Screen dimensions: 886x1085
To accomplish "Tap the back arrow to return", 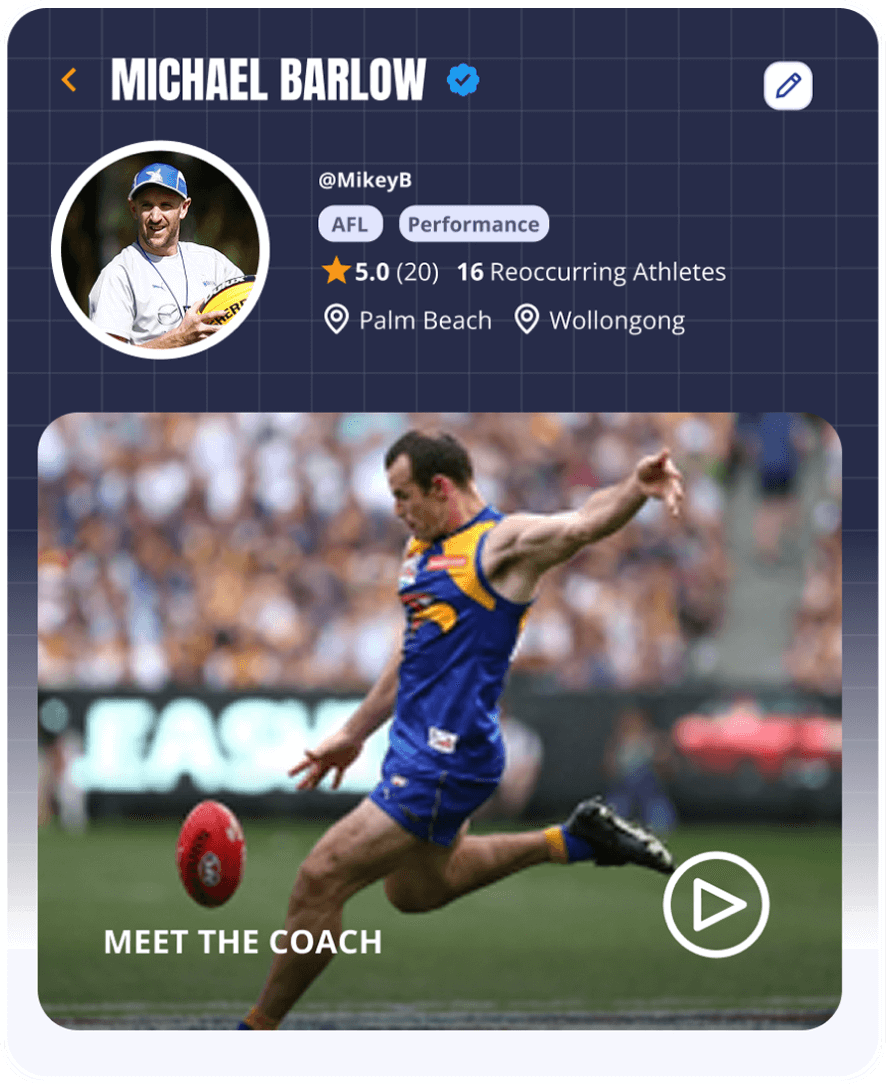I will (69, 79).
